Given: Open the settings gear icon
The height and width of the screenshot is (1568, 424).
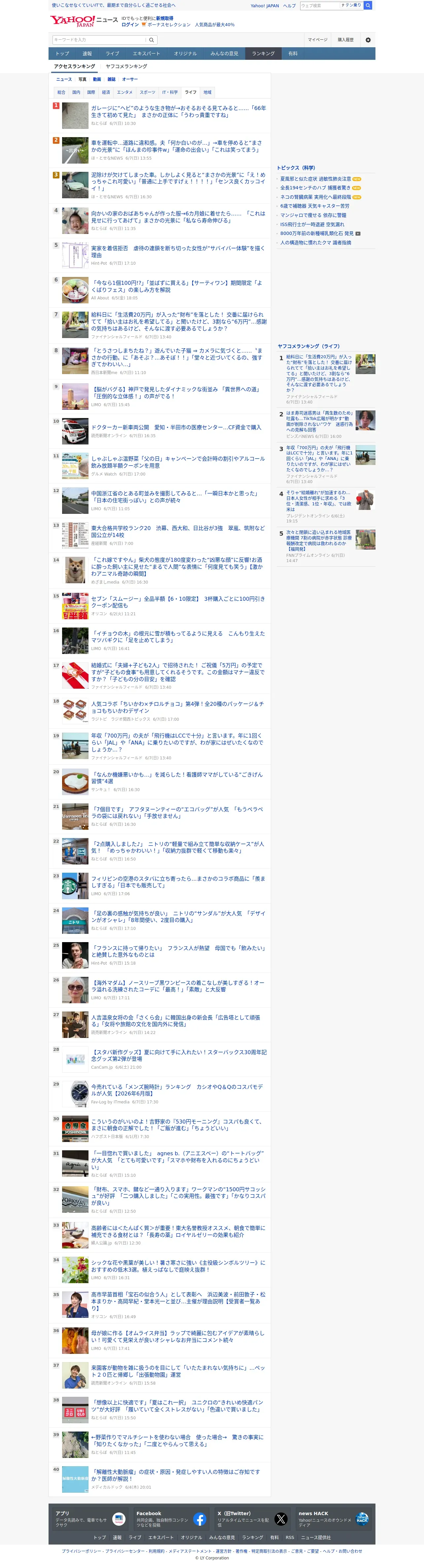Looking at the screenshot, I should [x=368, y=40].
